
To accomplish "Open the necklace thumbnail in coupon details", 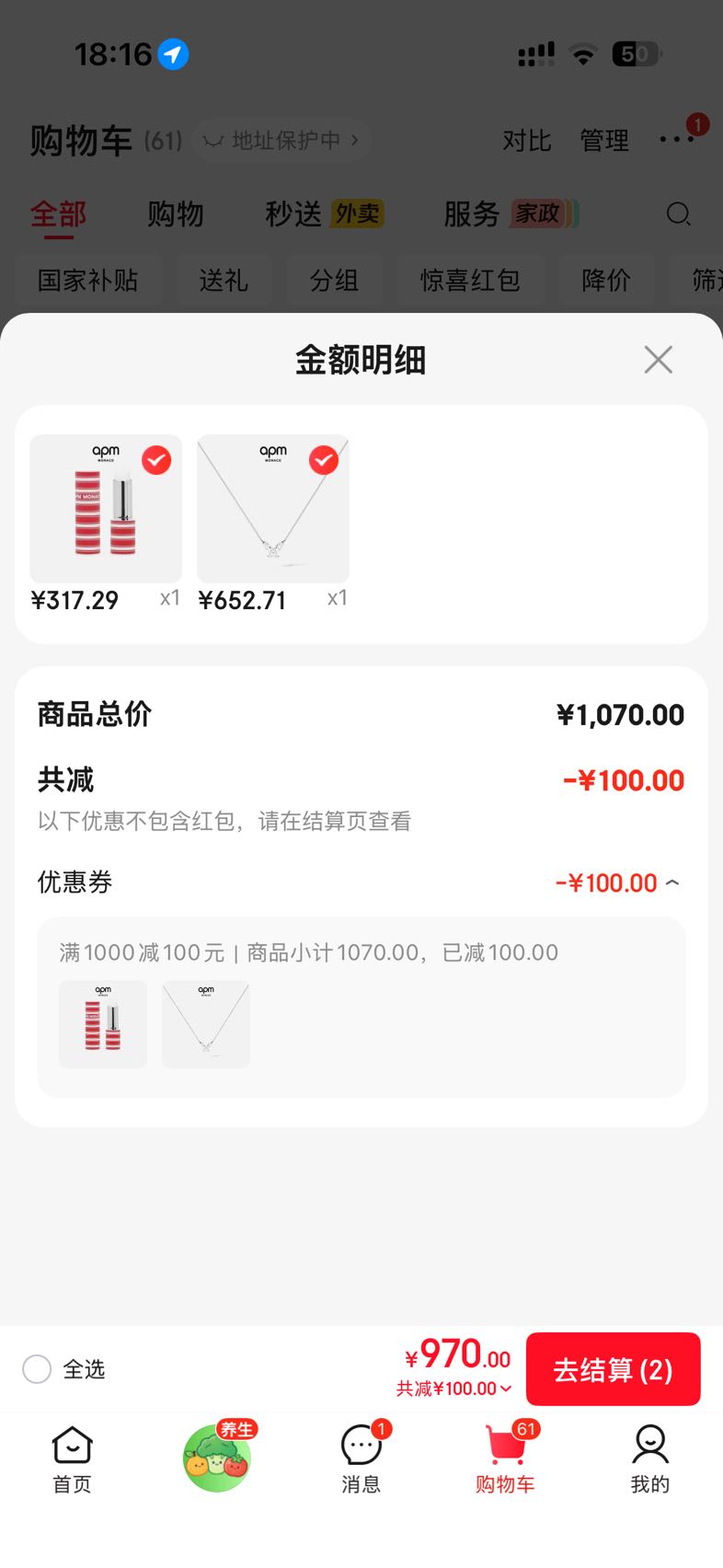I will click(x=206, y=1024).
